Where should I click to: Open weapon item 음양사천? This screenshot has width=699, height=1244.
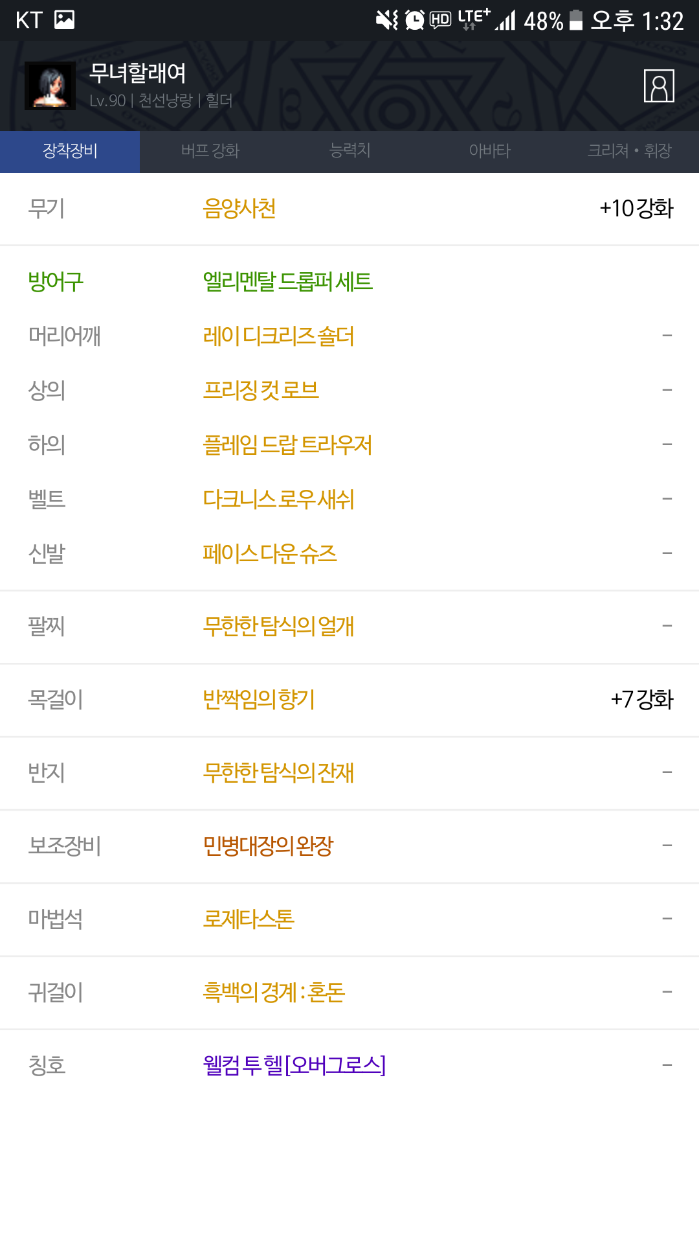[x=239, y=208]
